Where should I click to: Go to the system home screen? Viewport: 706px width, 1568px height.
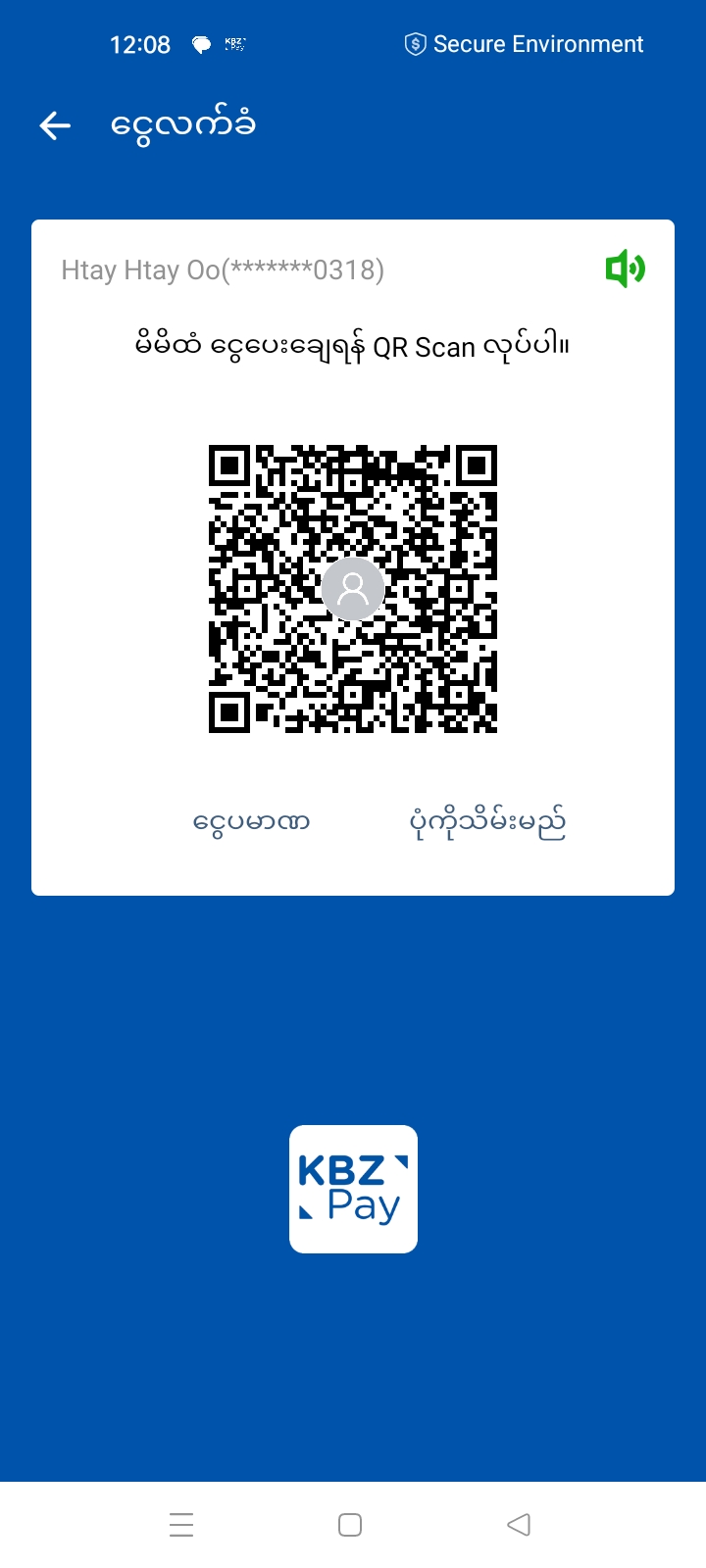(350, 1525)
